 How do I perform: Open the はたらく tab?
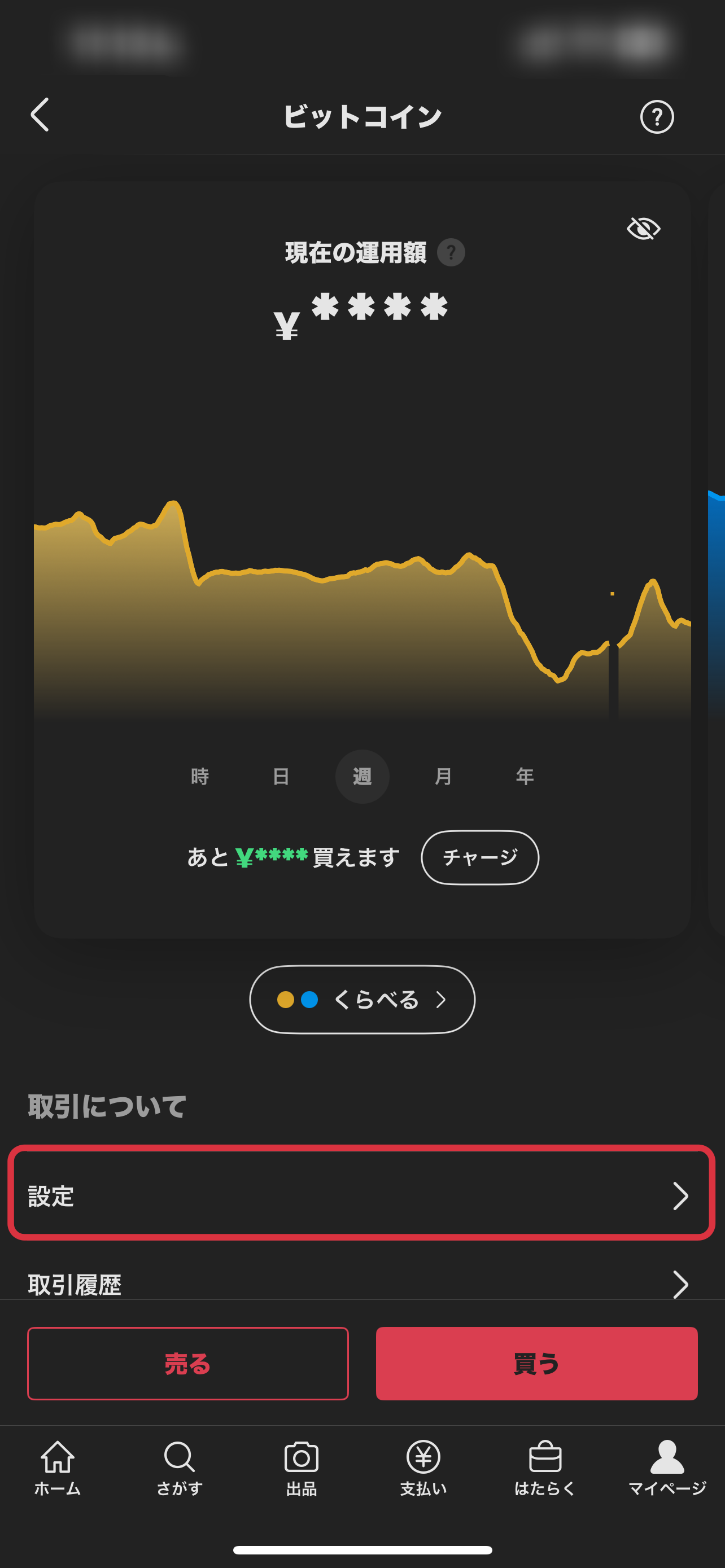point(545,1468)
